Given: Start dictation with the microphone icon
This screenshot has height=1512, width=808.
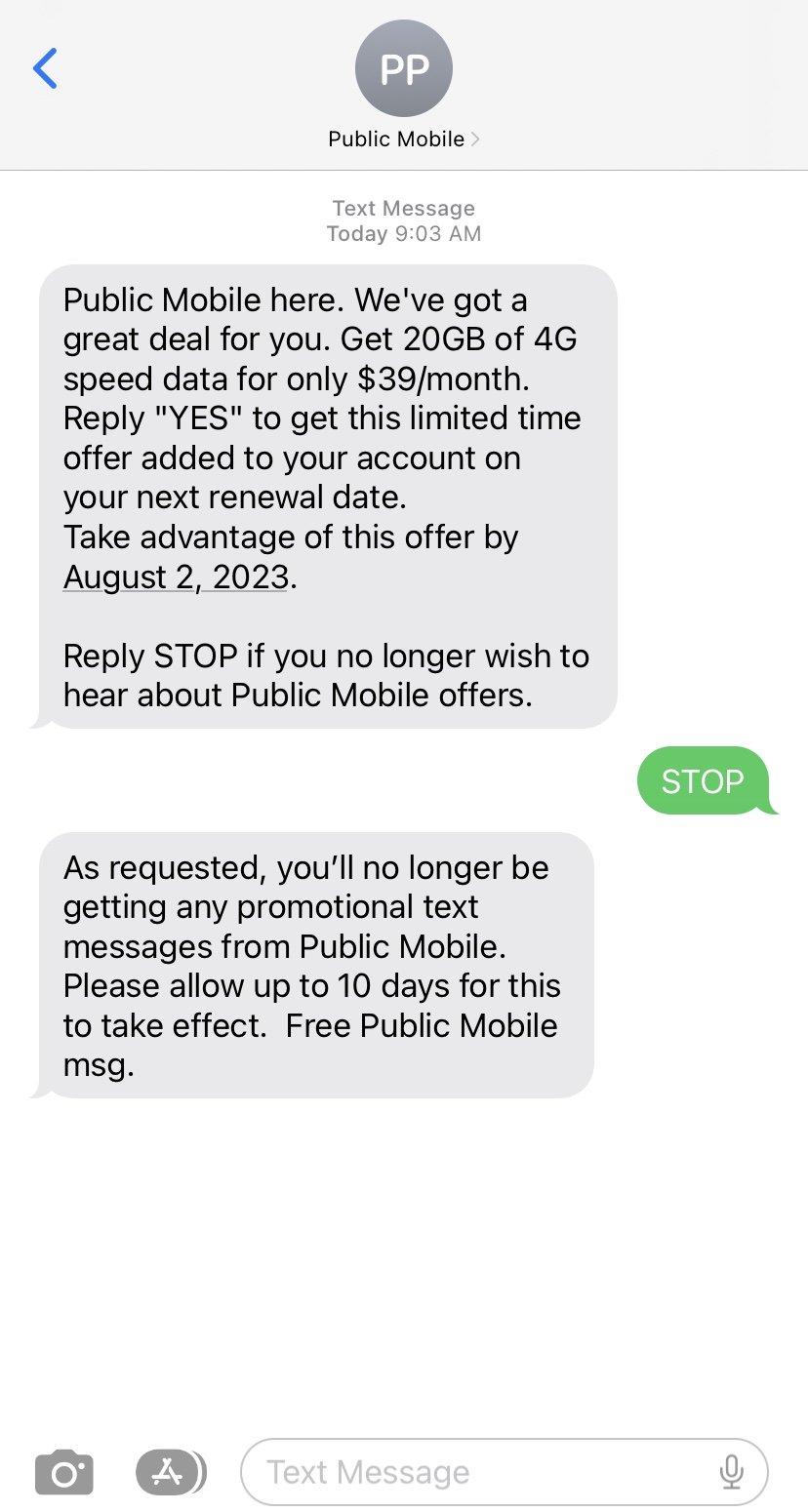Looking at the screenshot, I should [731, 1472].
